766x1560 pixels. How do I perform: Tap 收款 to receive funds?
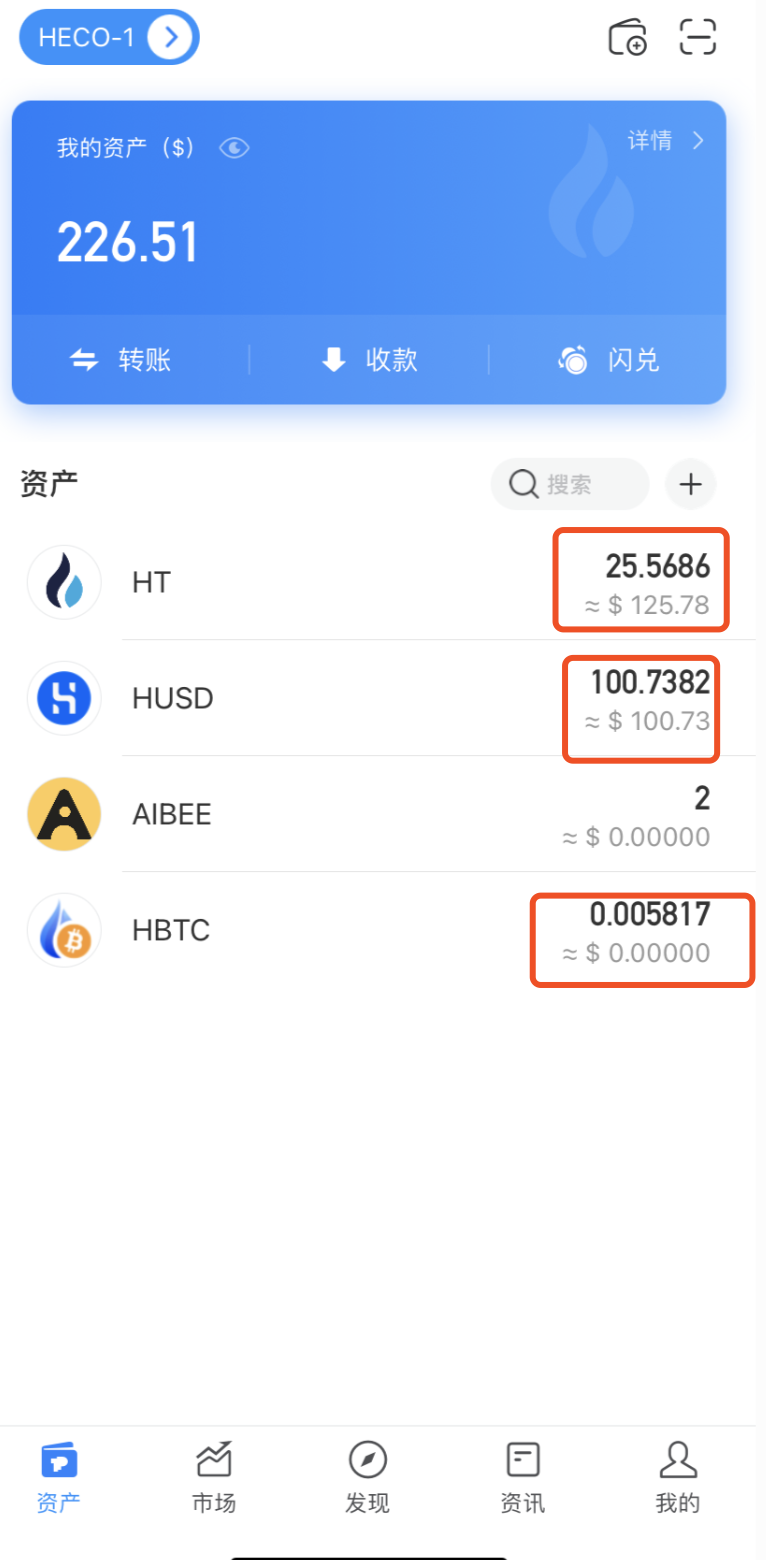tap(369, 360)
